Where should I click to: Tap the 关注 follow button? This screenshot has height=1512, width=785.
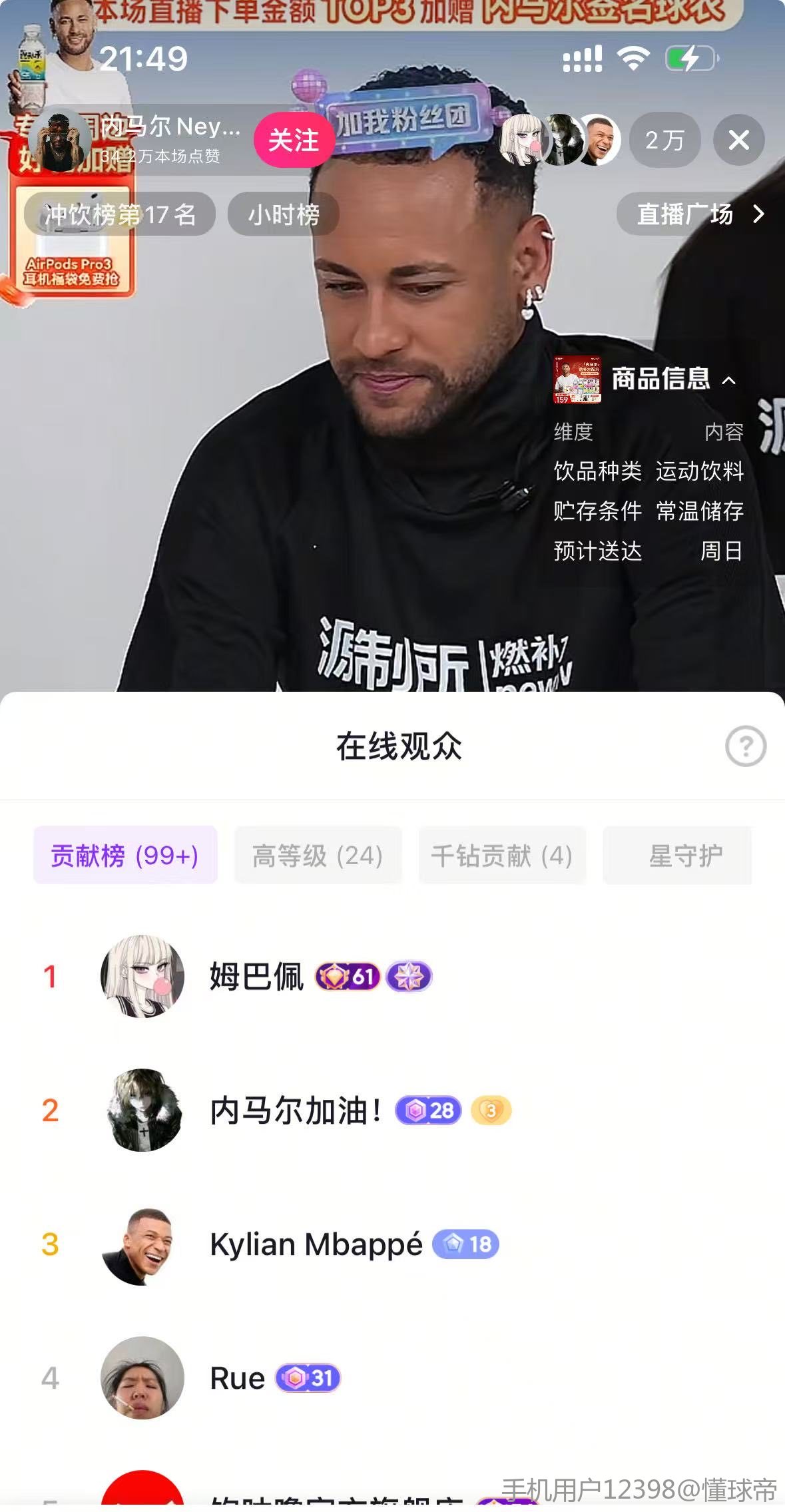(293, 140)
